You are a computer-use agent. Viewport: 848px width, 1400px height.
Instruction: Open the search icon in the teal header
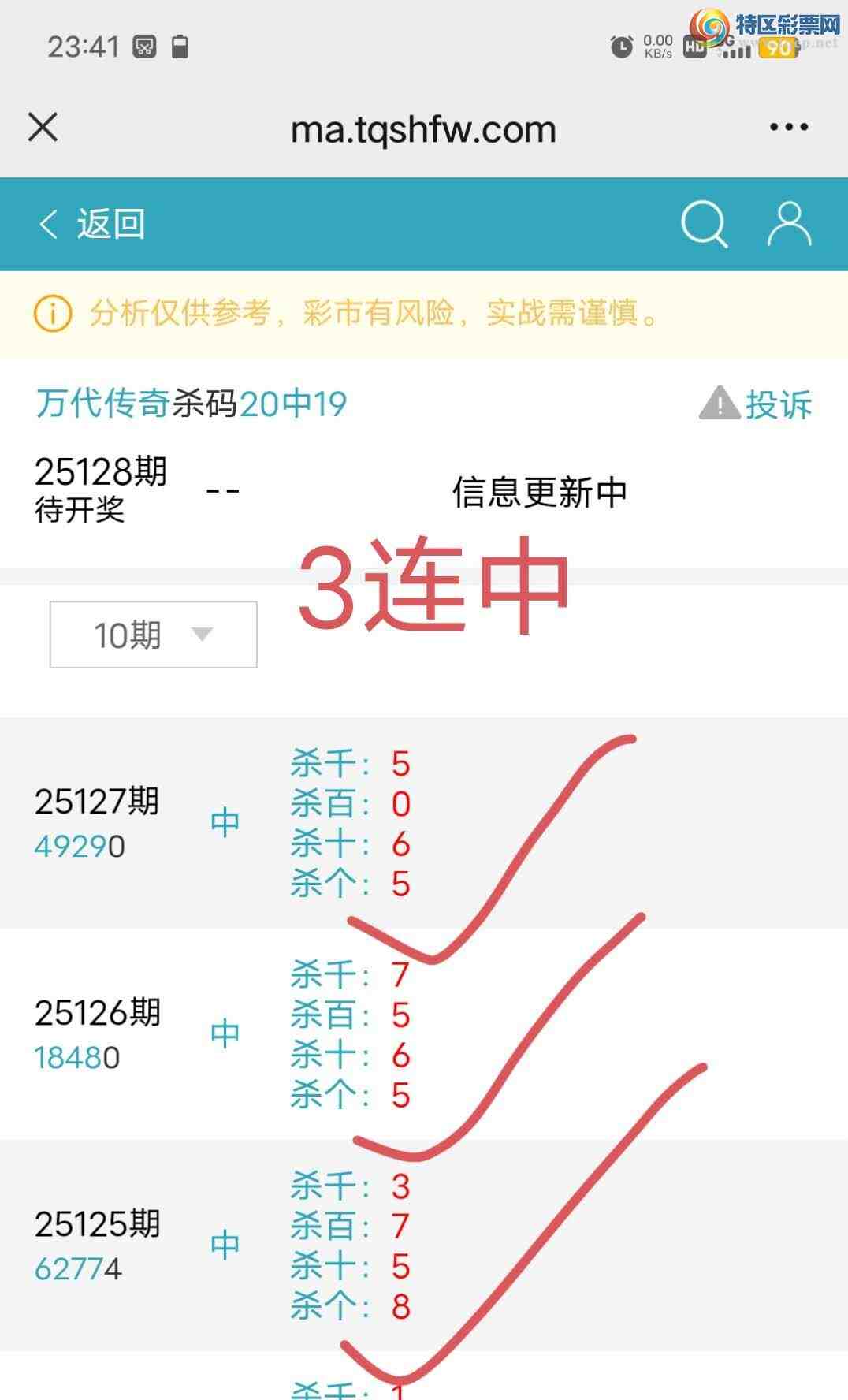point(704,223)
